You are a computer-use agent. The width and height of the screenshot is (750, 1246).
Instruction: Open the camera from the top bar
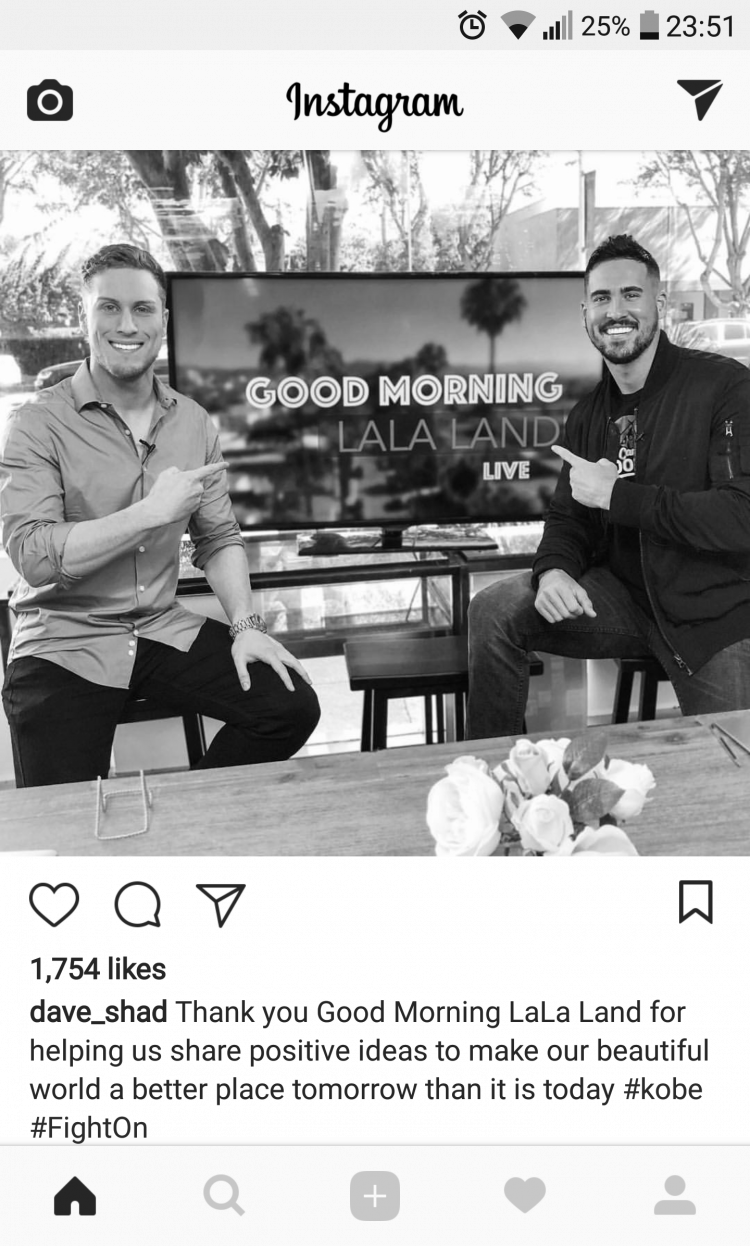click(49, 101)
